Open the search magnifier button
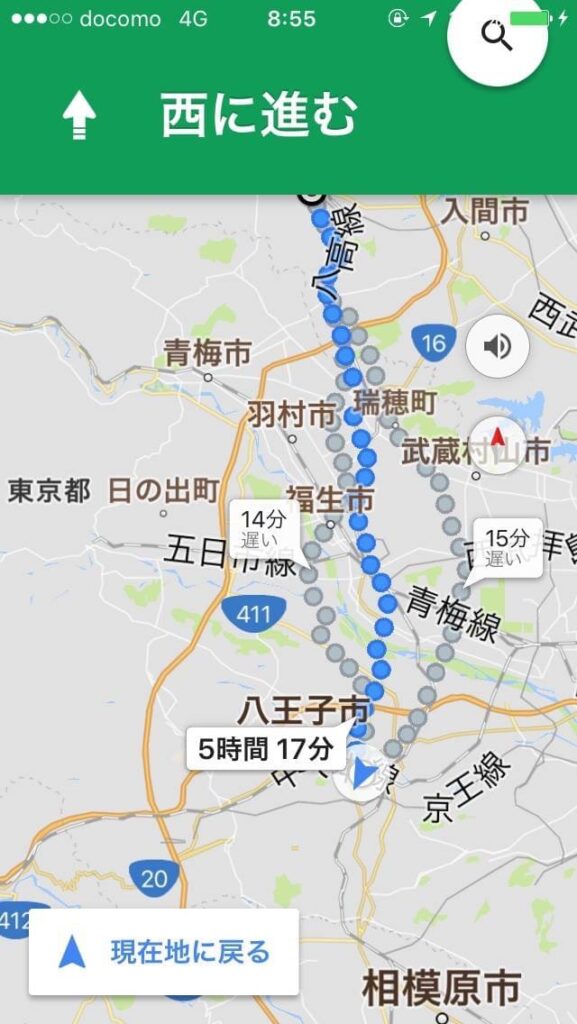This screenshot has height=1024, width=577. point(497,36)
